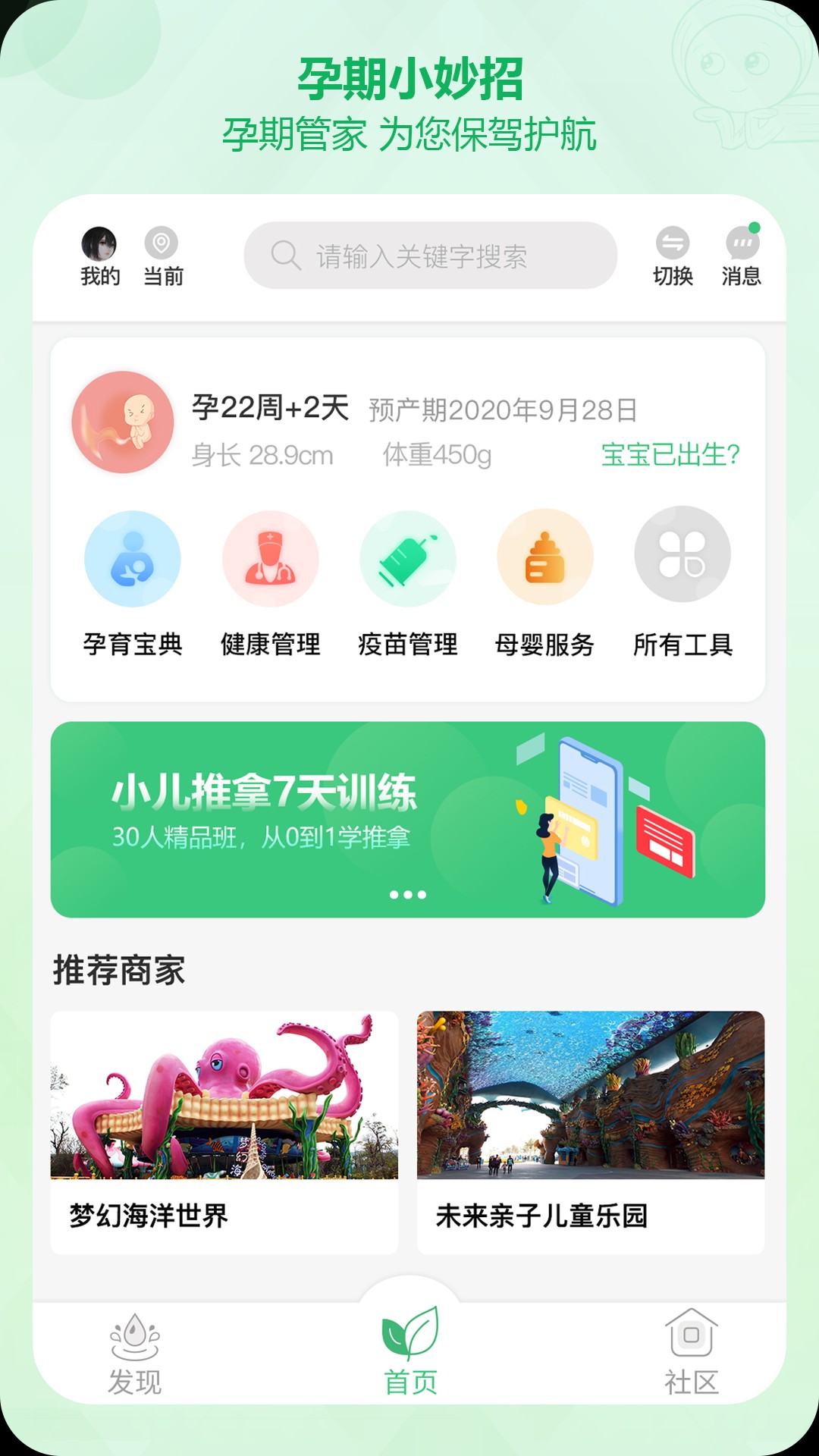
Task: Select the 首页 home leaf icon
Action: pos(409,1342)
